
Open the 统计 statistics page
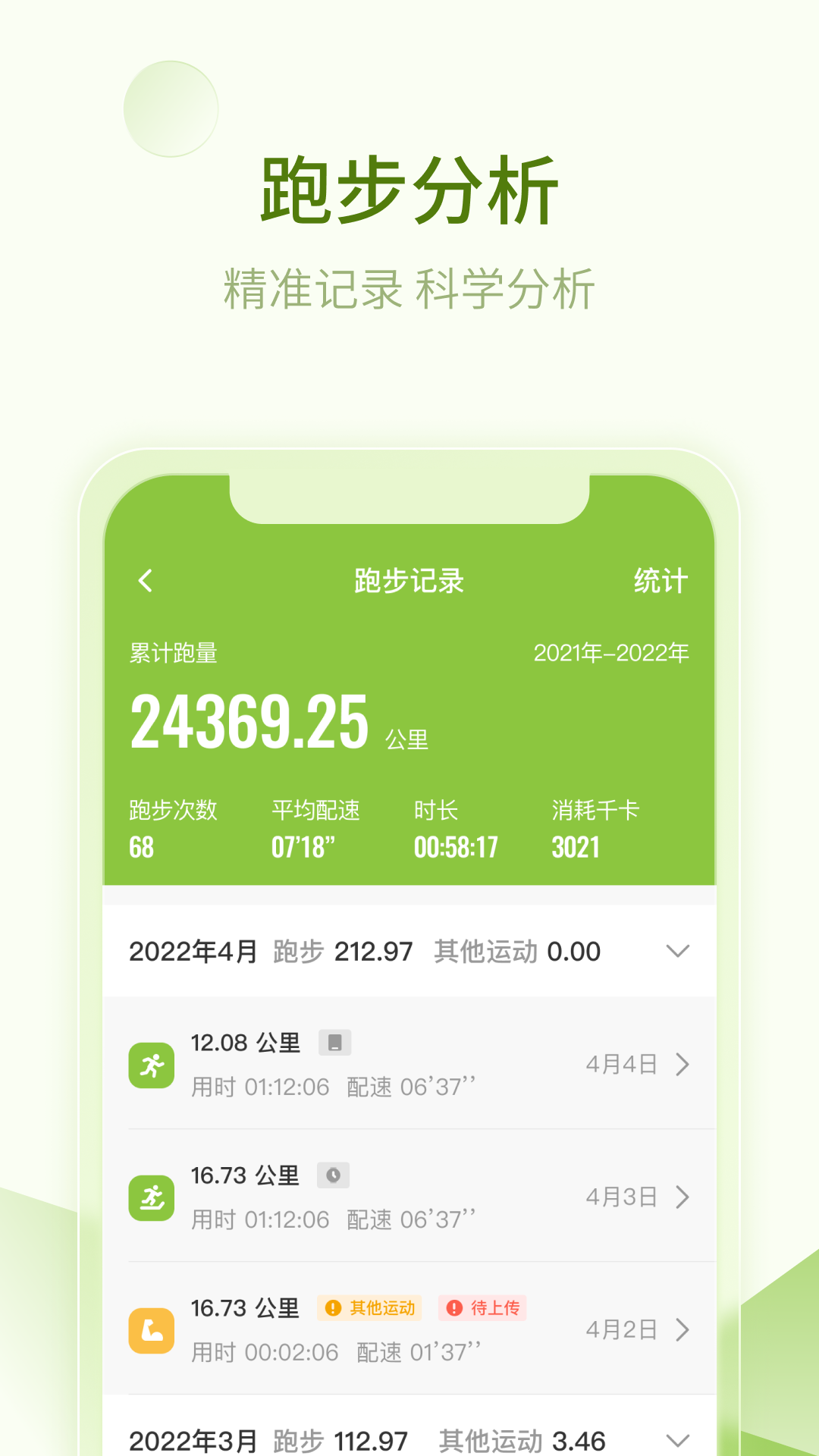[x=659, y=581]
